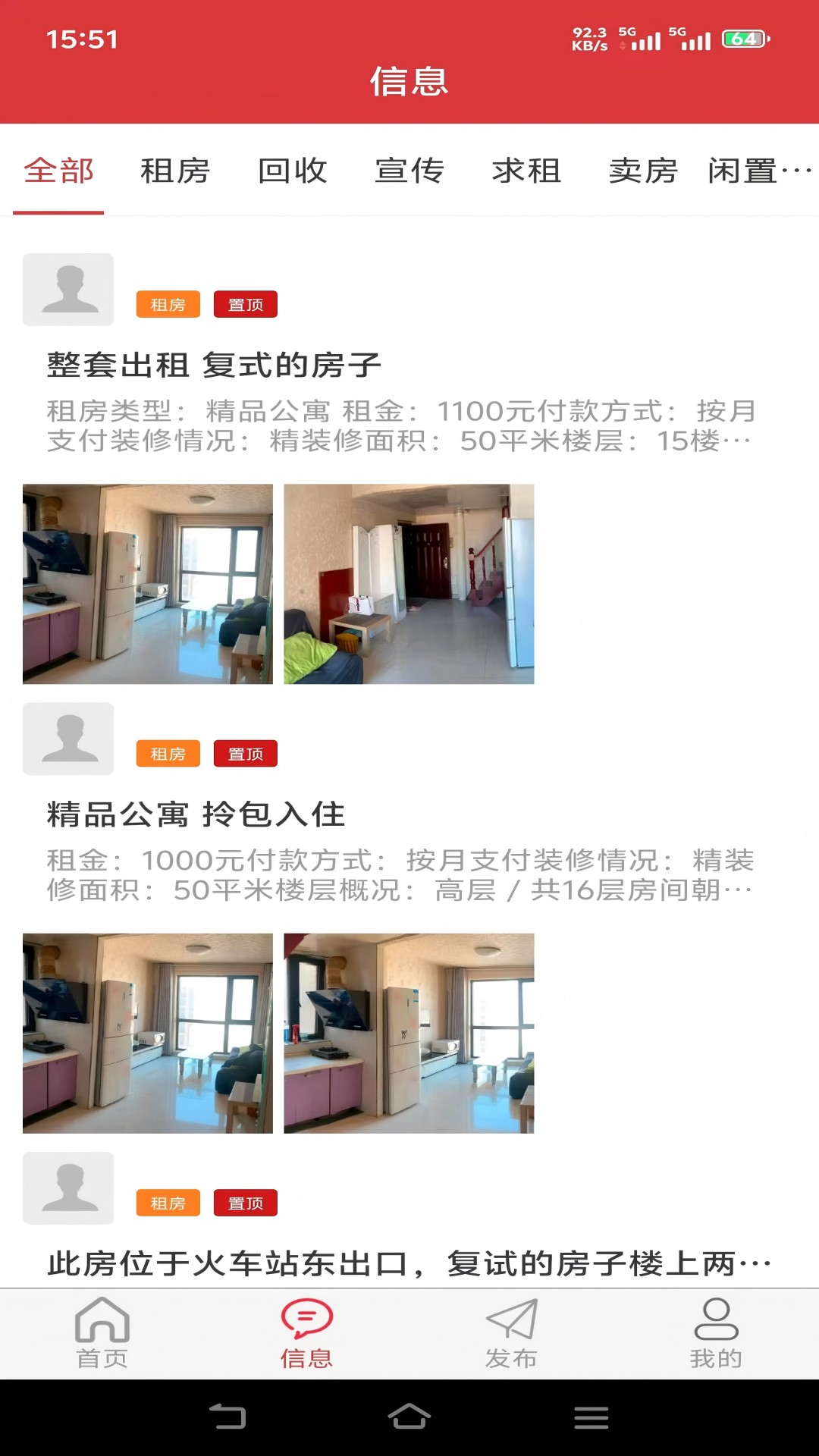The height and width of the screenshot is (1456, 819).
Task: Open the 求租 tab
Action: (x=526, y=171)
